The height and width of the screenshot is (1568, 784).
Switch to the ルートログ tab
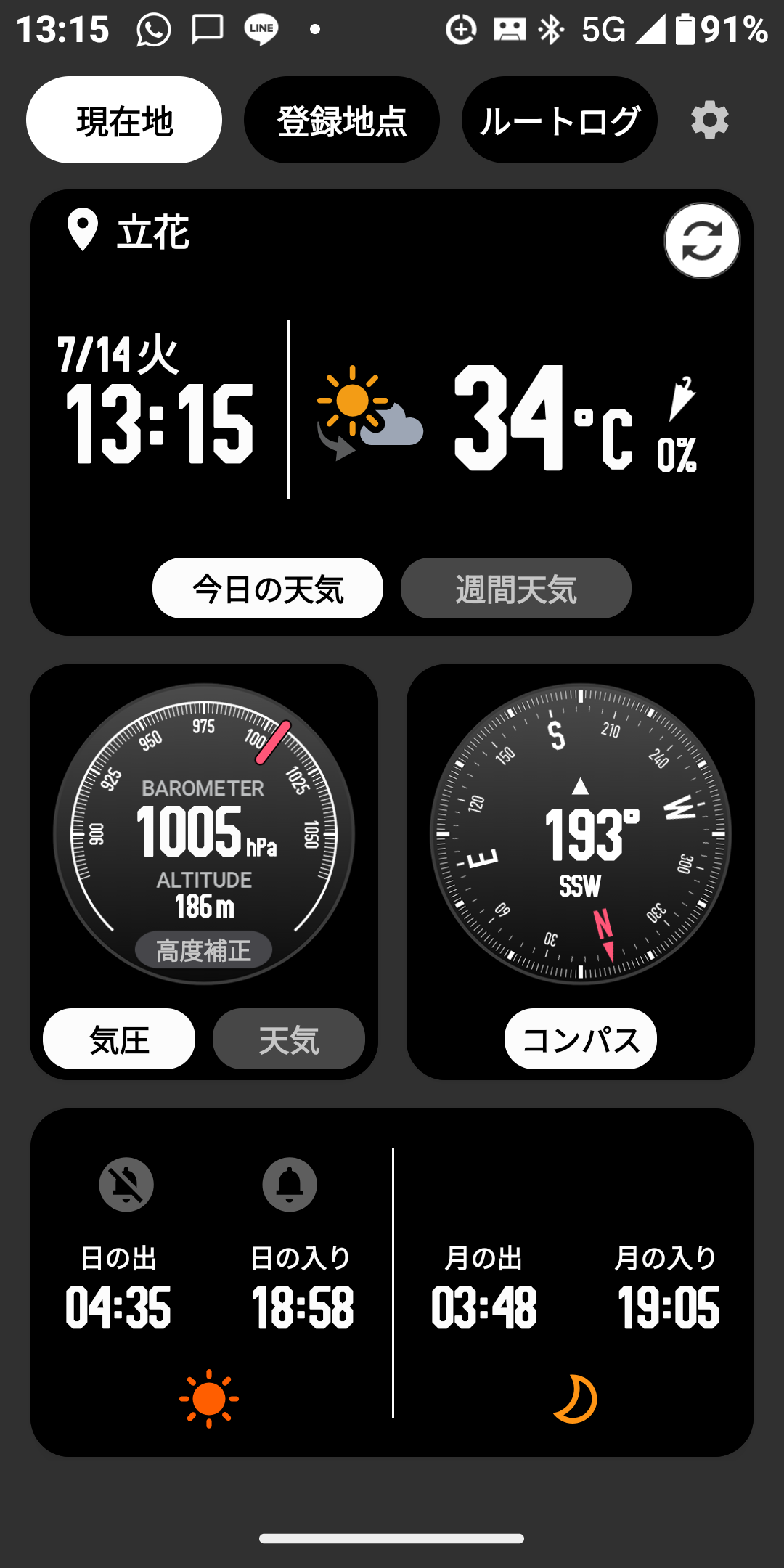[x=560, y=120]
